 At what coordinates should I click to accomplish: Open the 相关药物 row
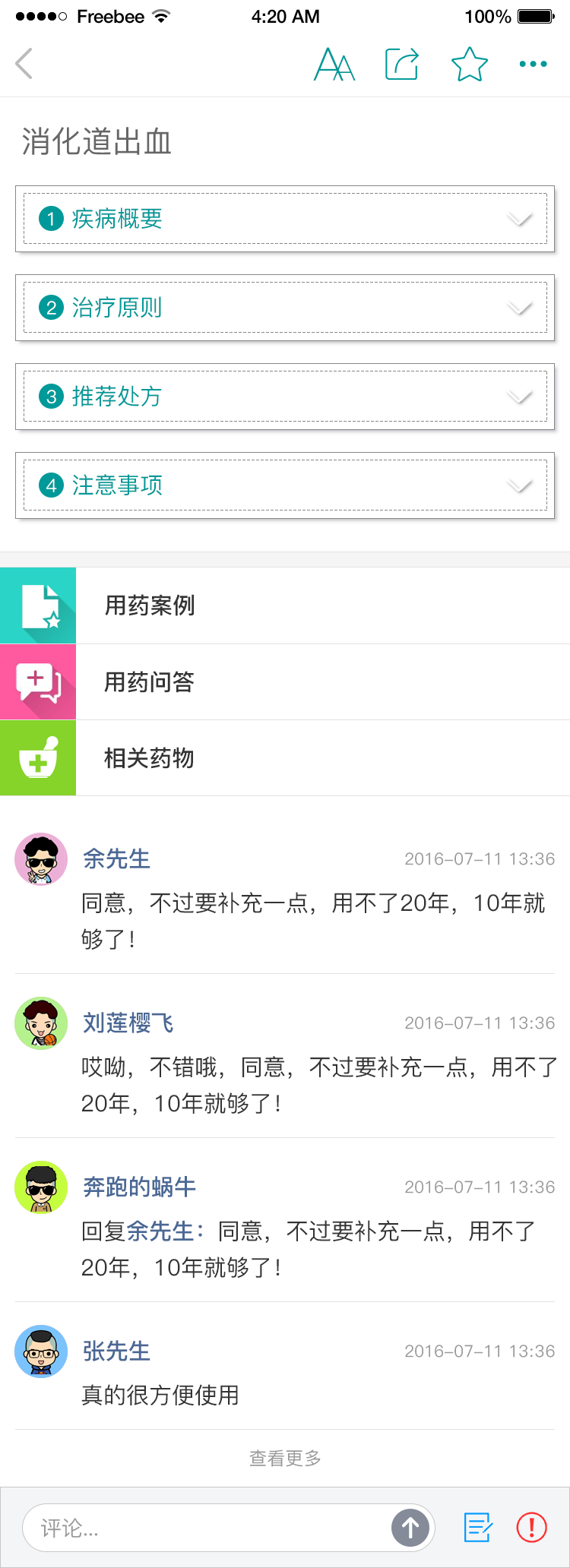(x=285, y=758)
